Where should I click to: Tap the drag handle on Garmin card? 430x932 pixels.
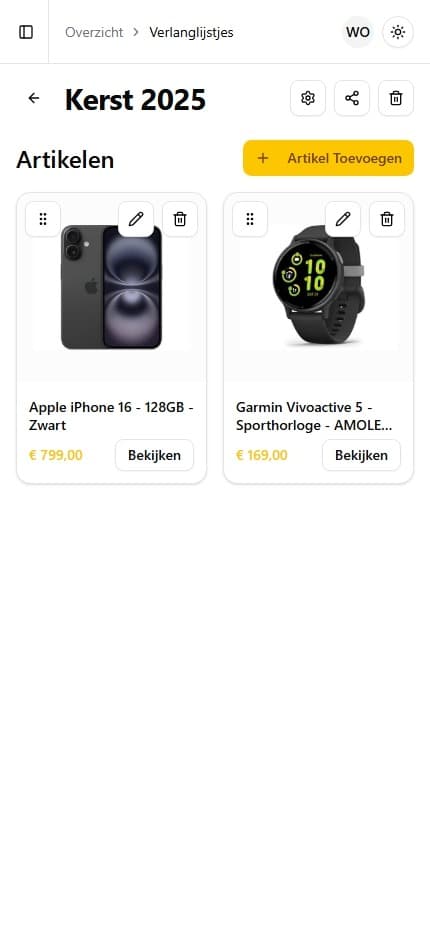click(250, 219)
